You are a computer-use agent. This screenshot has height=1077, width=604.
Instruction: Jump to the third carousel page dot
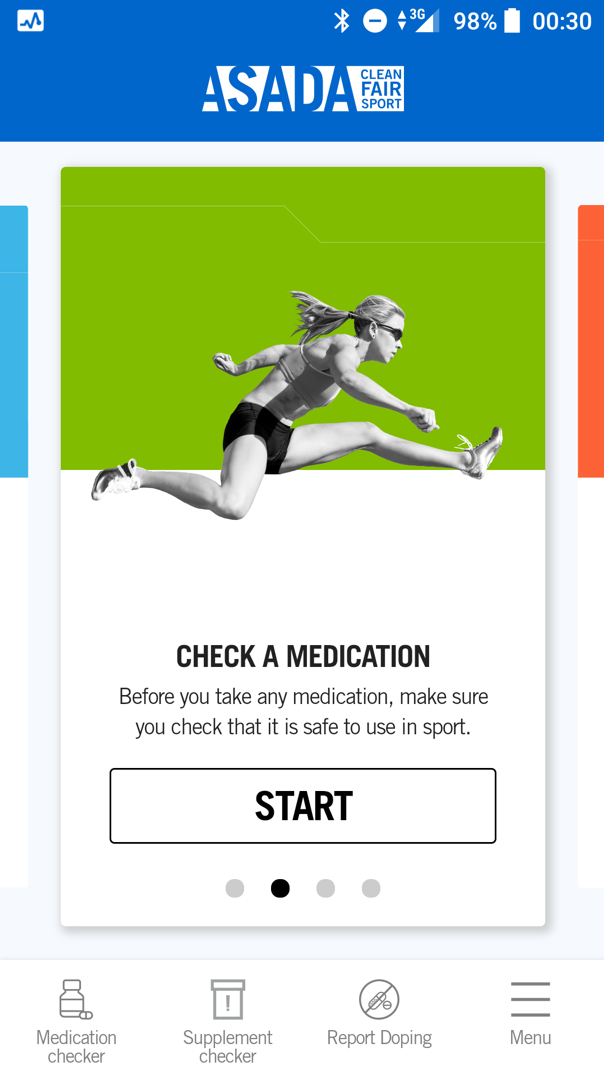point(326,888)
